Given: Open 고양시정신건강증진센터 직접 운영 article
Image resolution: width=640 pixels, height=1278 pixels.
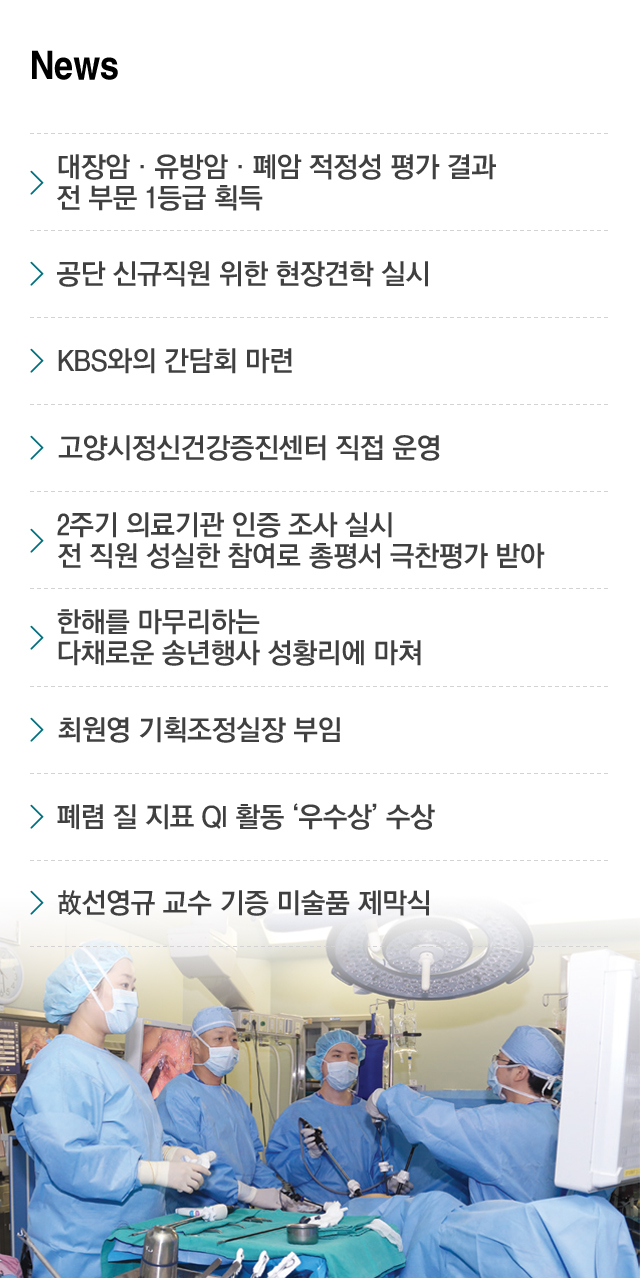Looking at the screenshot, I should click(249, 448).
